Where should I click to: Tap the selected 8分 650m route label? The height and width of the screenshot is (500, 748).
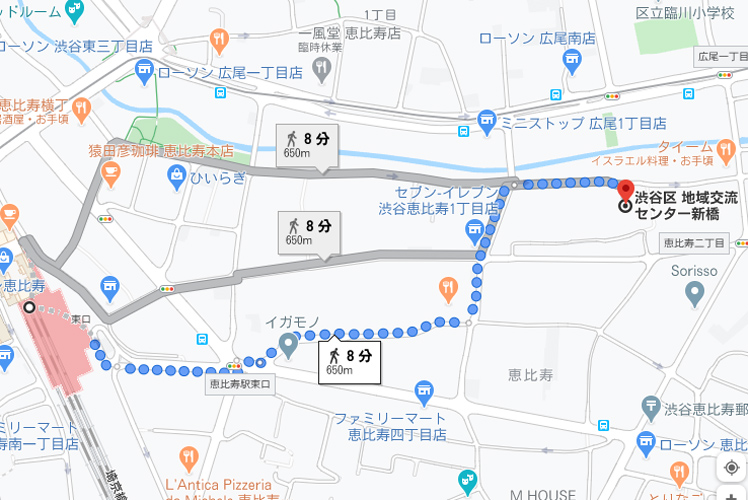(x=350, y=361)
